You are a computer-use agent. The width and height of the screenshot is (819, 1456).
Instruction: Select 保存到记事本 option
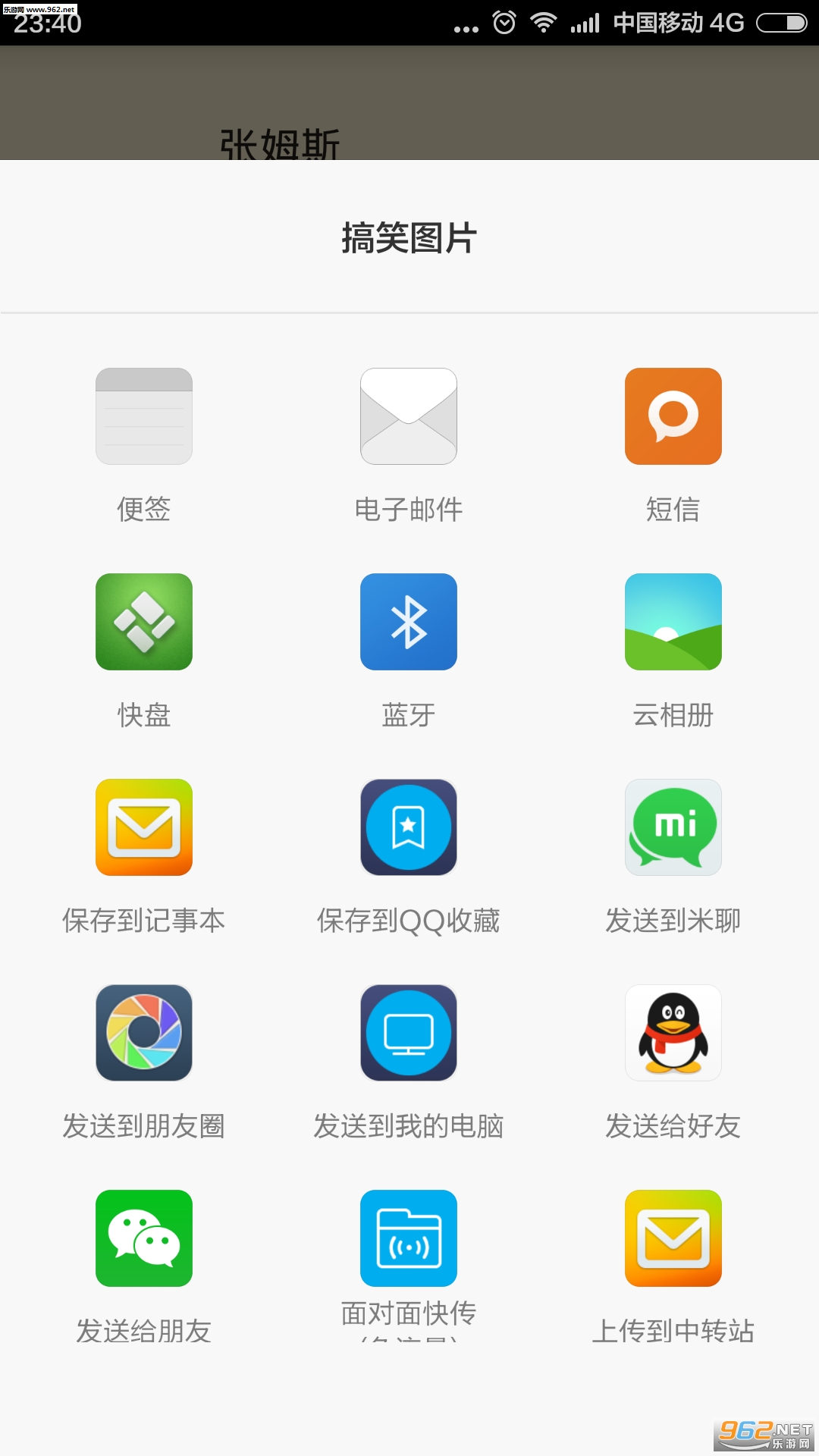point(143,827)
